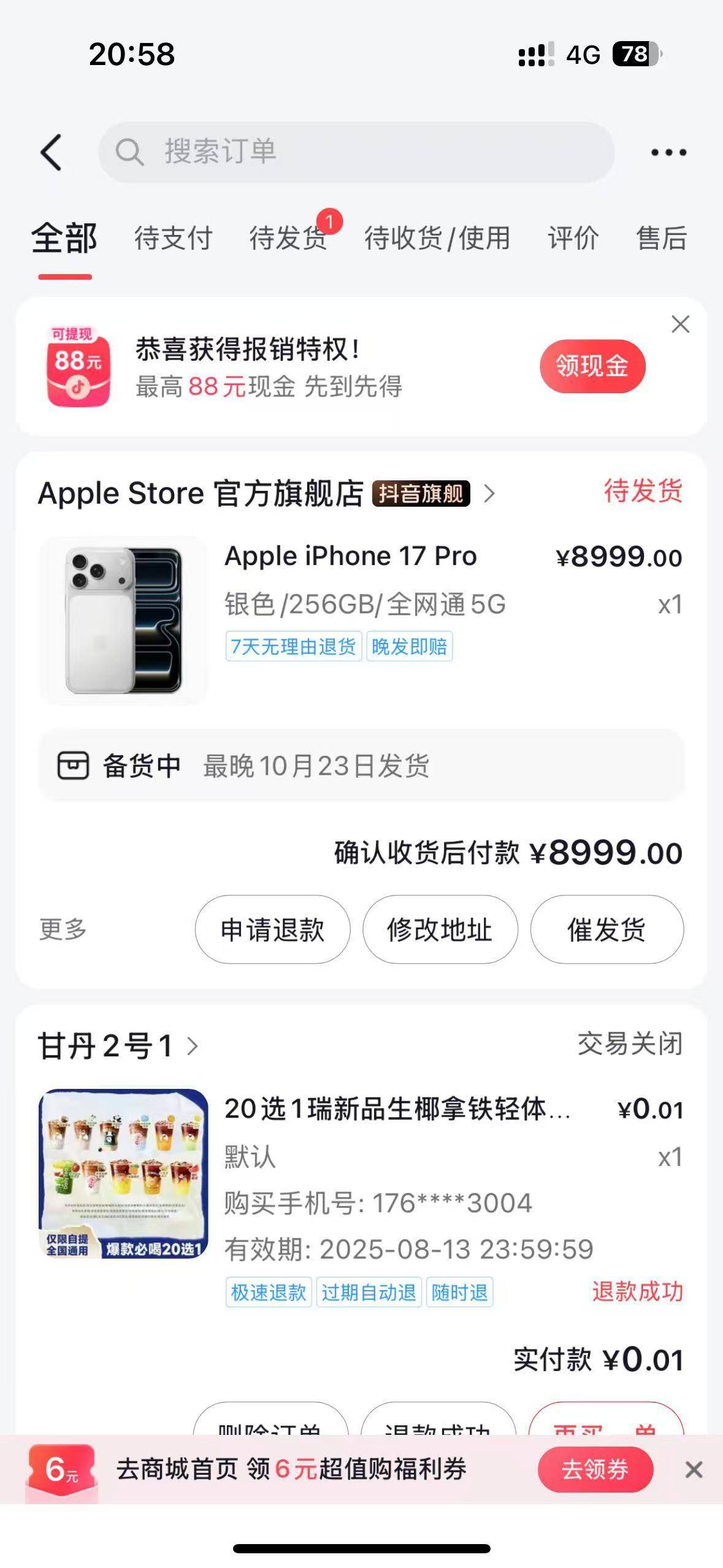Open the 甘丹2号1 shop page
The height and width of the screenshot is (1568, 723).
(118, 1045)
